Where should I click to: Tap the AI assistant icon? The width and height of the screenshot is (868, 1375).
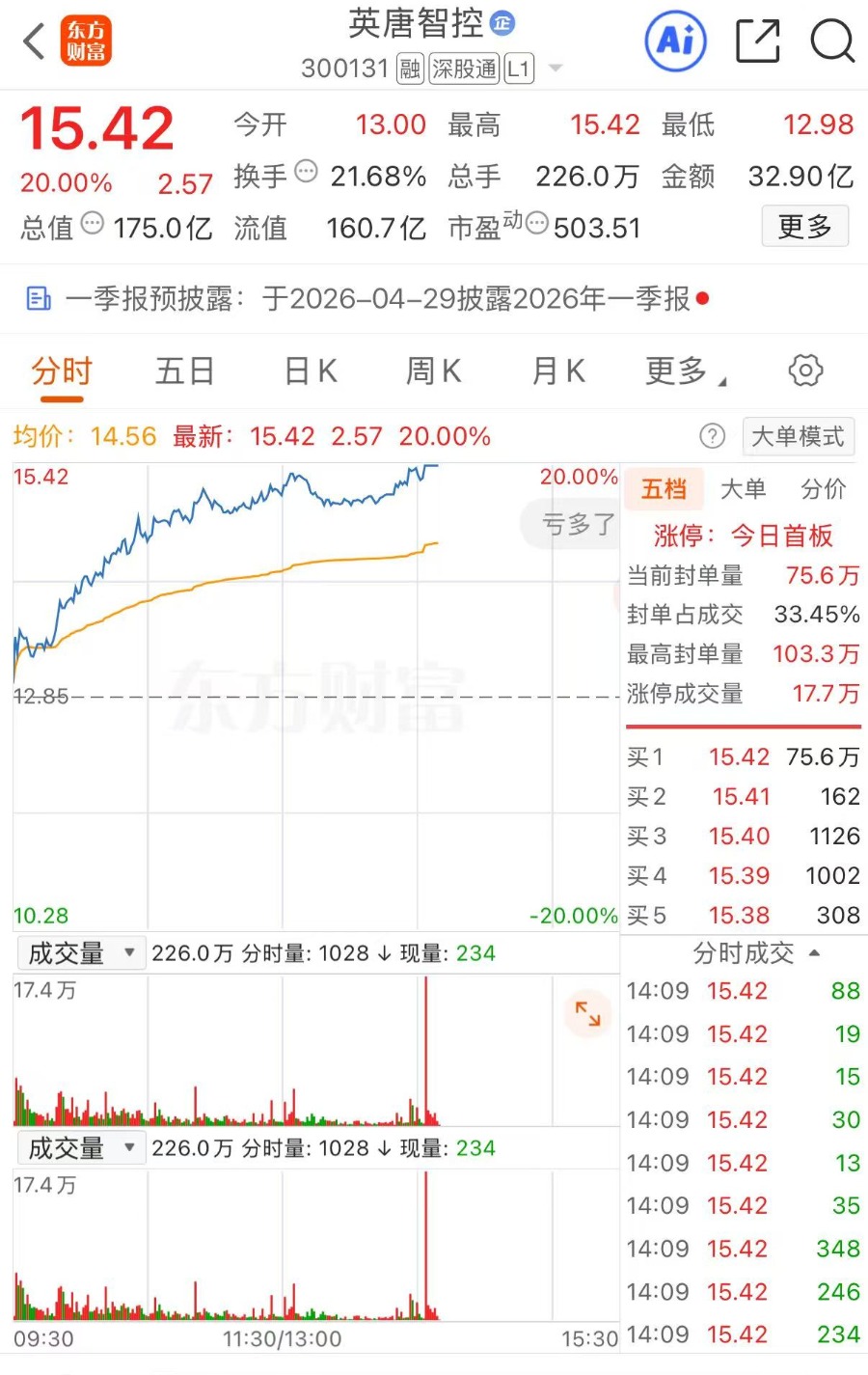tap(675, 41)
